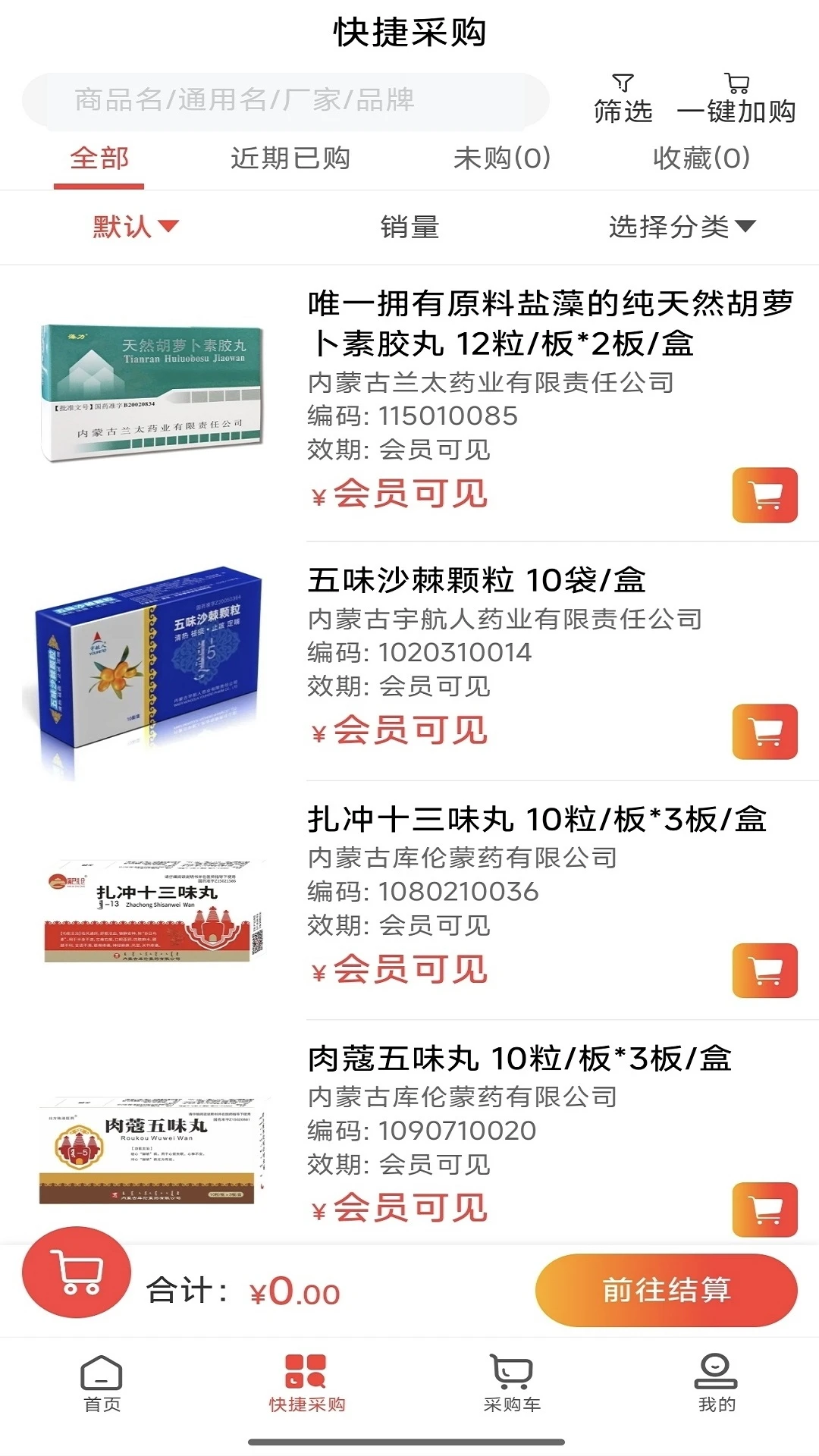This screenshot has width=819, height=1456.
Task: View the 扎冲十三味丸 product listing
Action: pyautogui.click(x=537, y=820)
